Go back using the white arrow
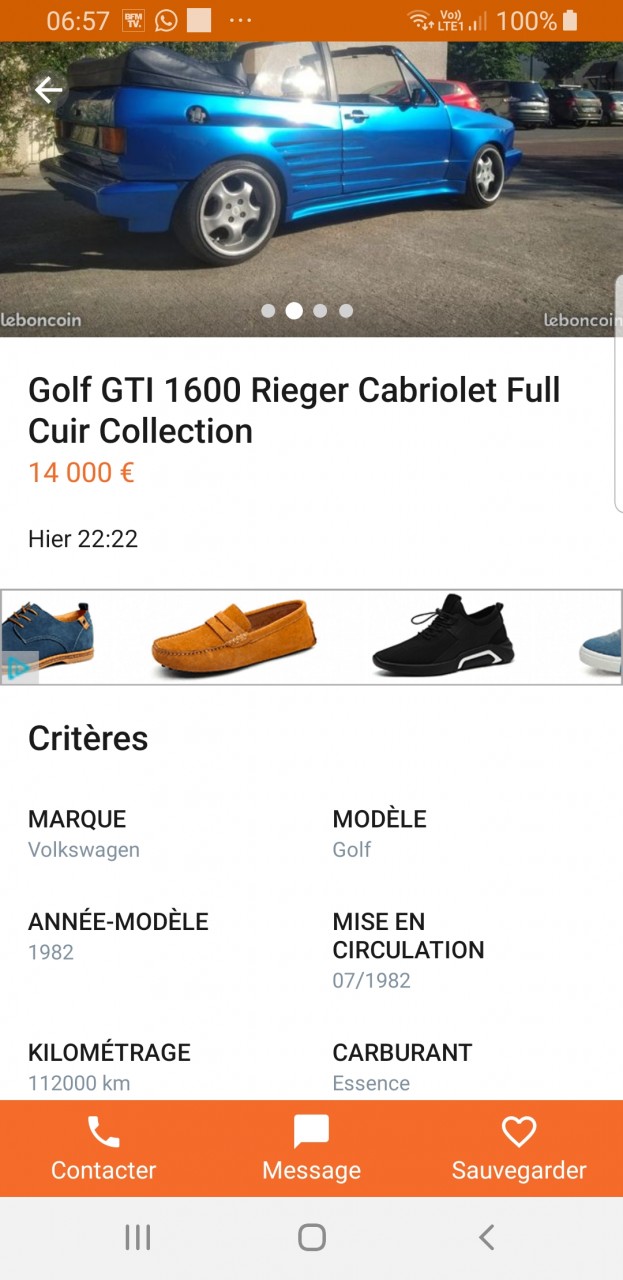 [x=48, y=91]
